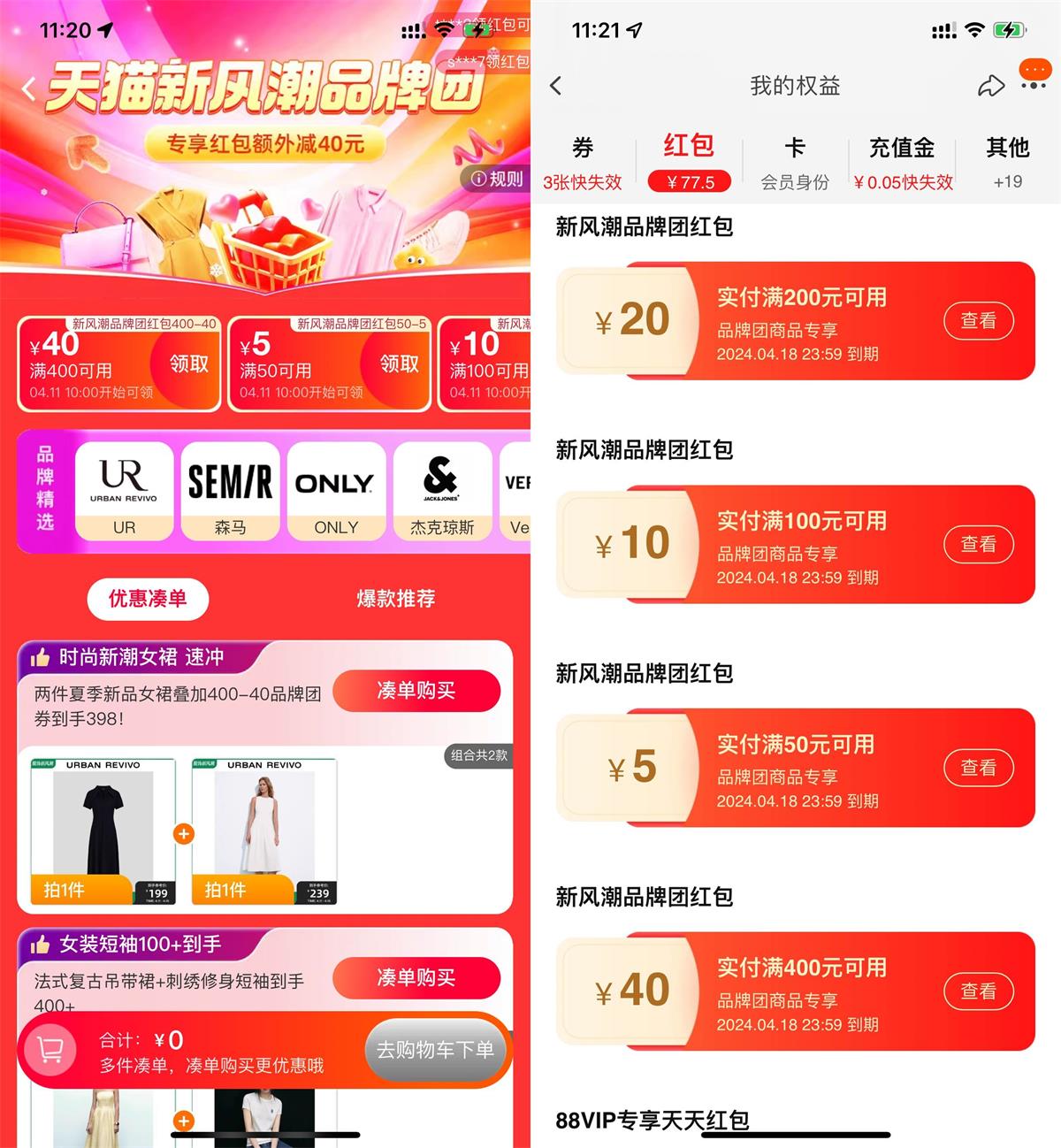The width and height of the screenshot is (1061, 1148).
Task: Tap 查看 on the ¥20 red packet
Action: pos(978,322)
